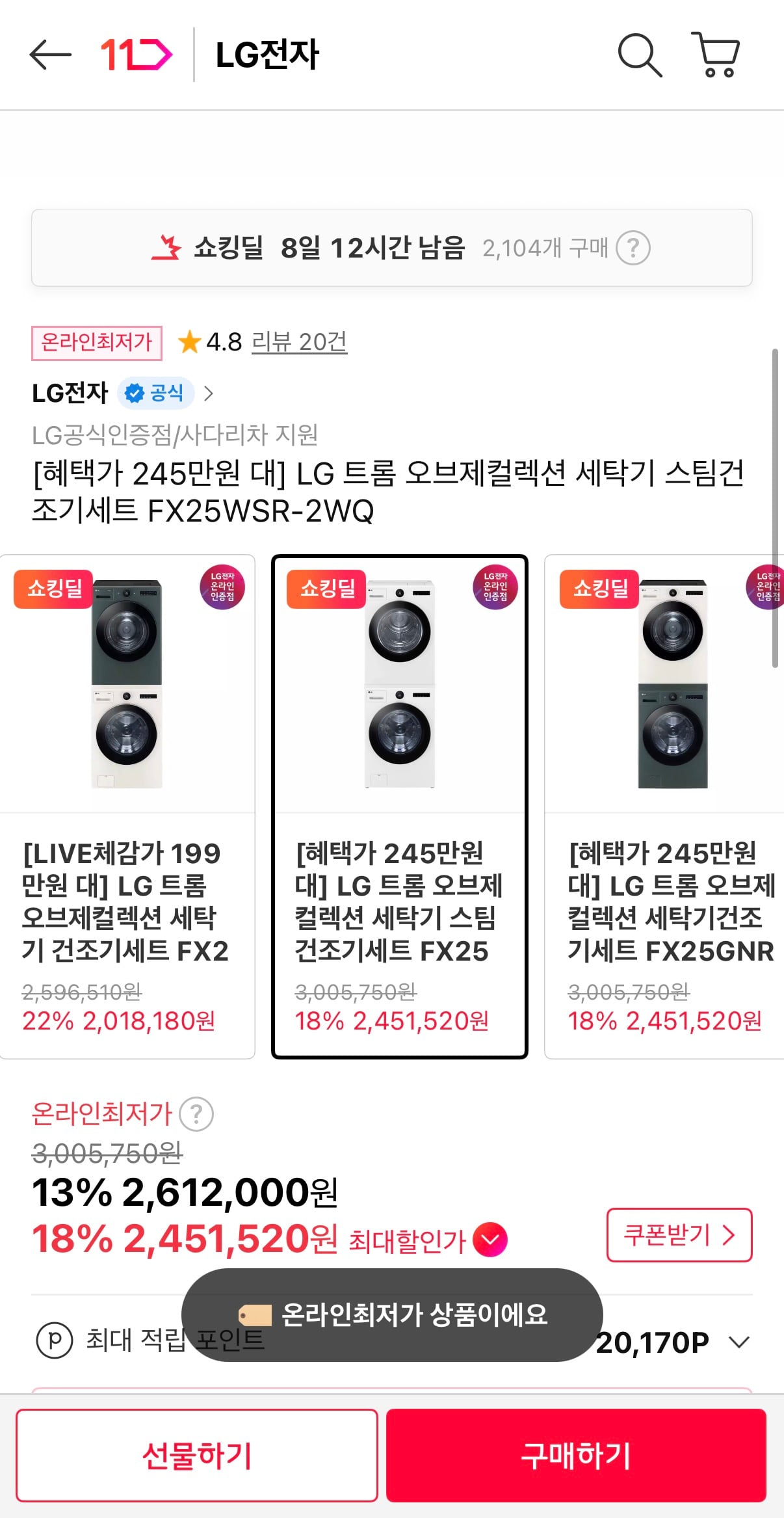Open search with the magnifier icon
Screen dimensions: 784x1518
click(640, 55)
